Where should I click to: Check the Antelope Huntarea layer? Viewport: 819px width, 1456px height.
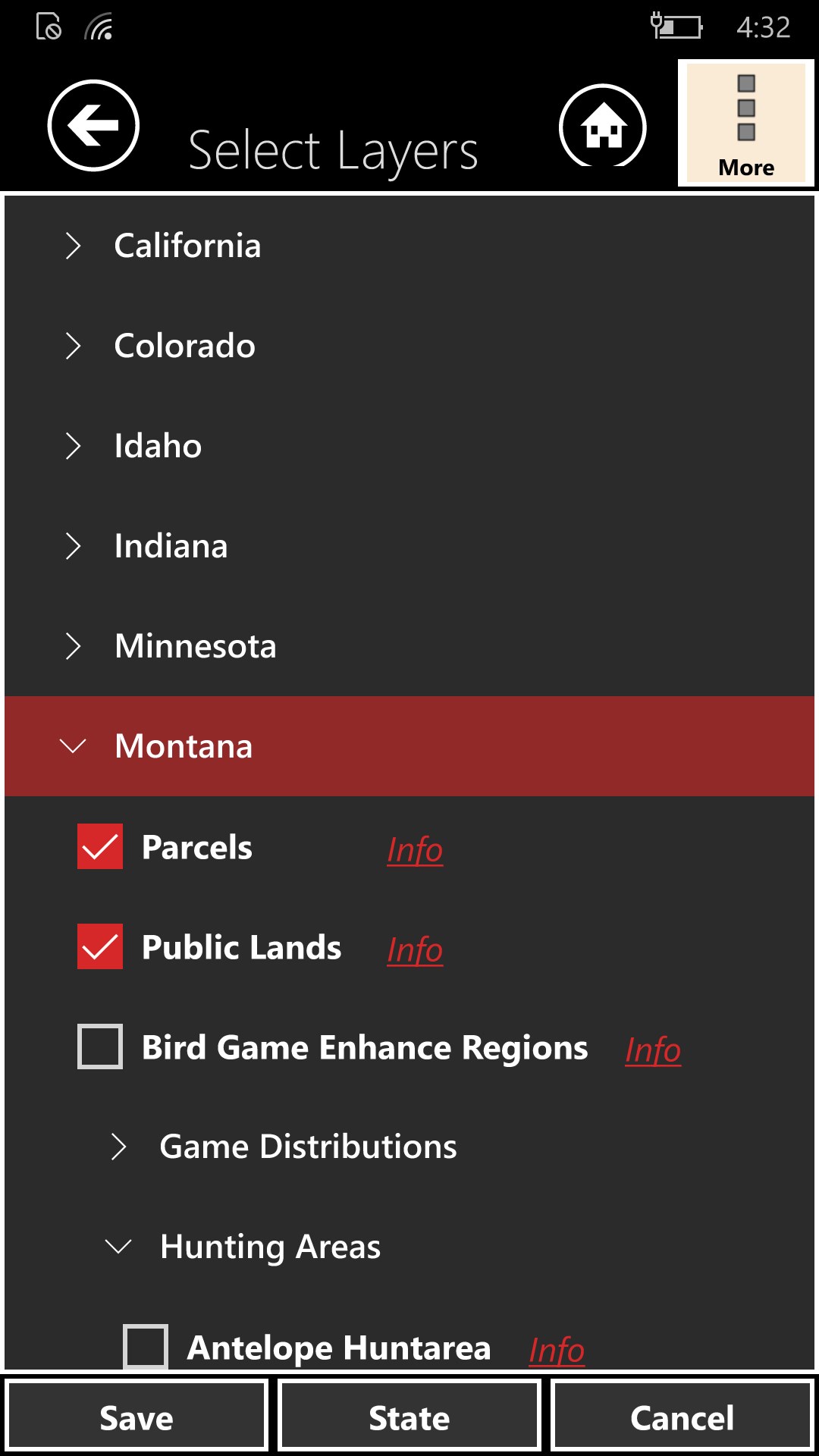click(x=146, y=1347)
